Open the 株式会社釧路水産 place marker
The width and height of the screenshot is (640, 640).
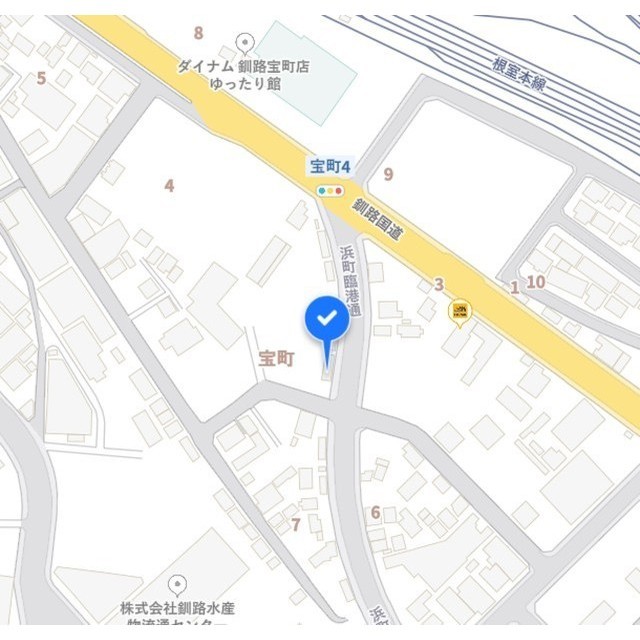[178, 585]
